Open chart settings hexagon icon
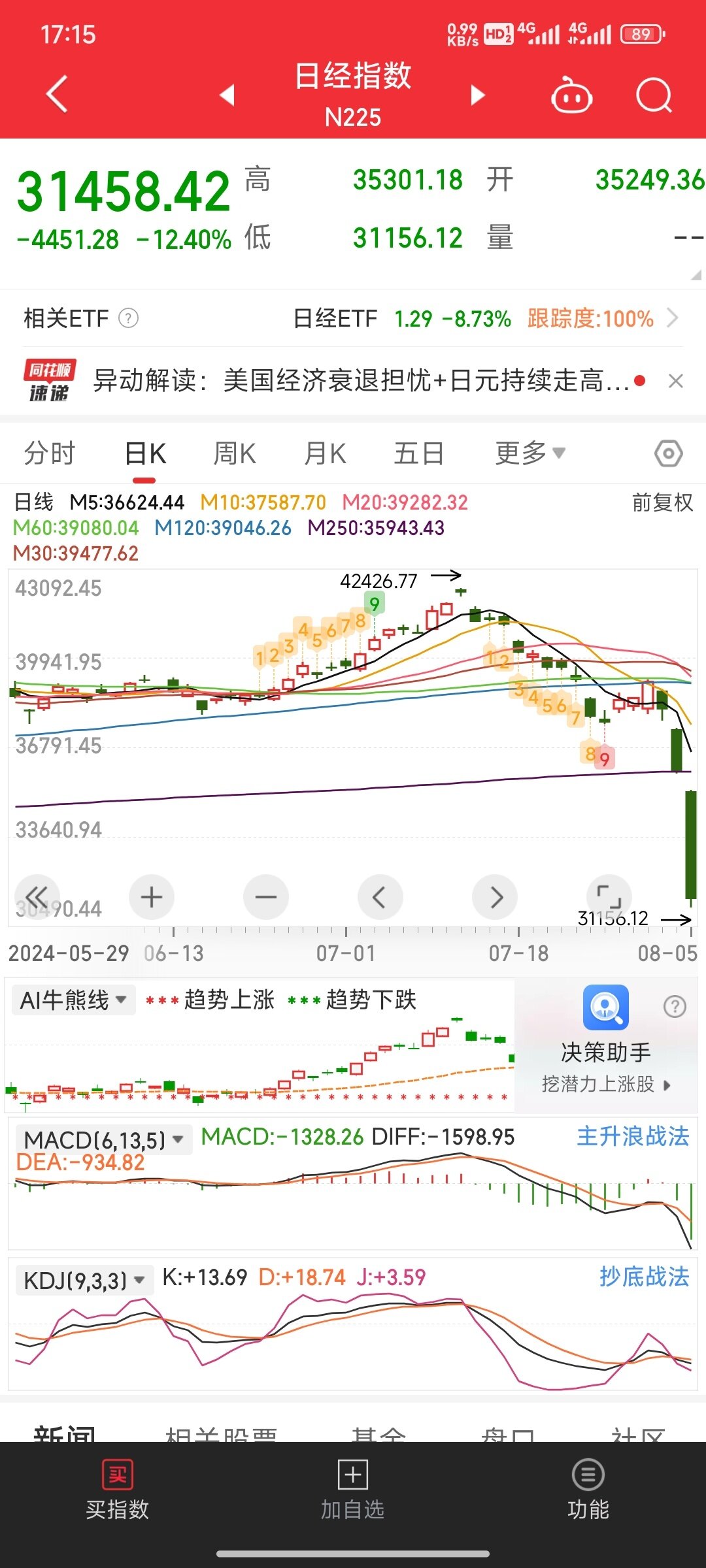The width and height of the screenshot is (706, 1568). point(669,453)
